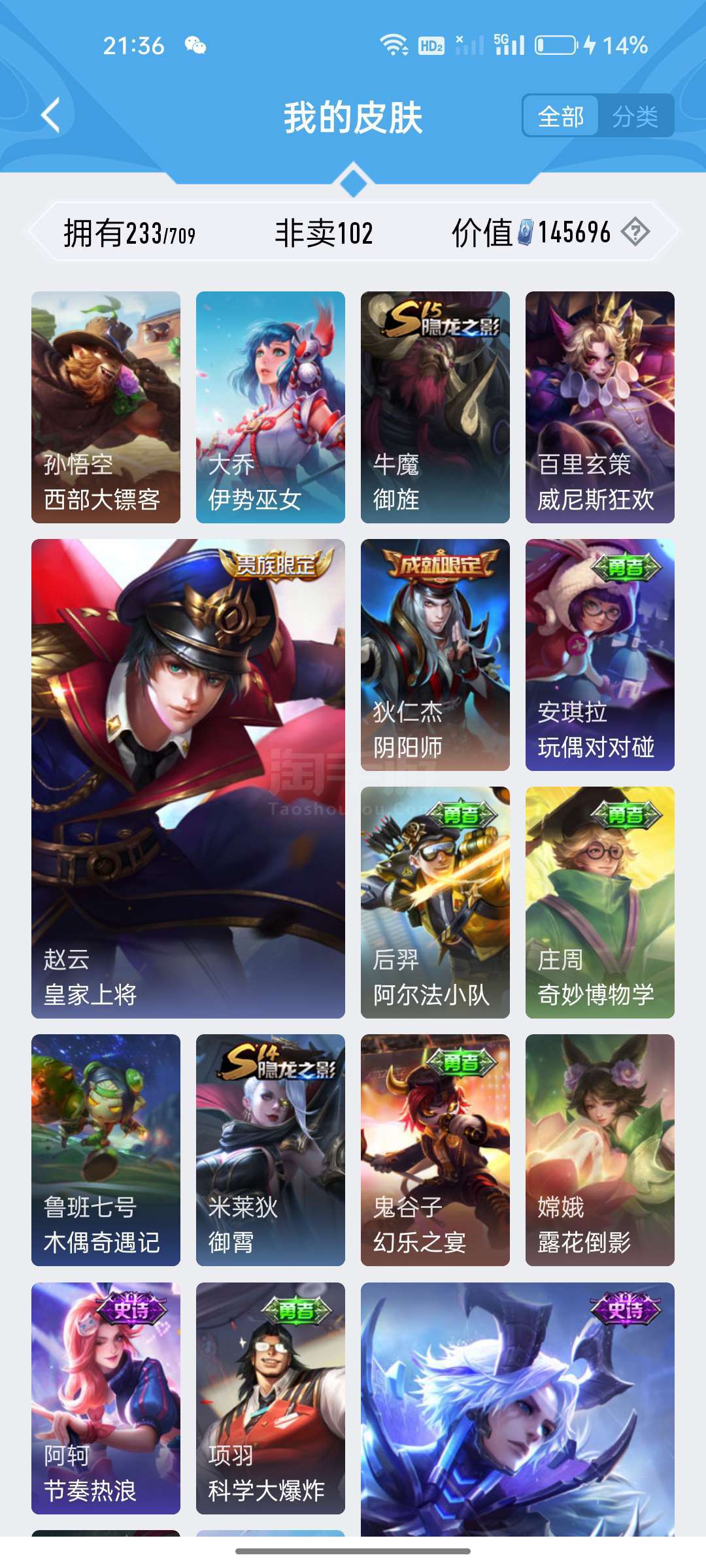View 嫦娥 露花倒影 skin

[600, 1150]
